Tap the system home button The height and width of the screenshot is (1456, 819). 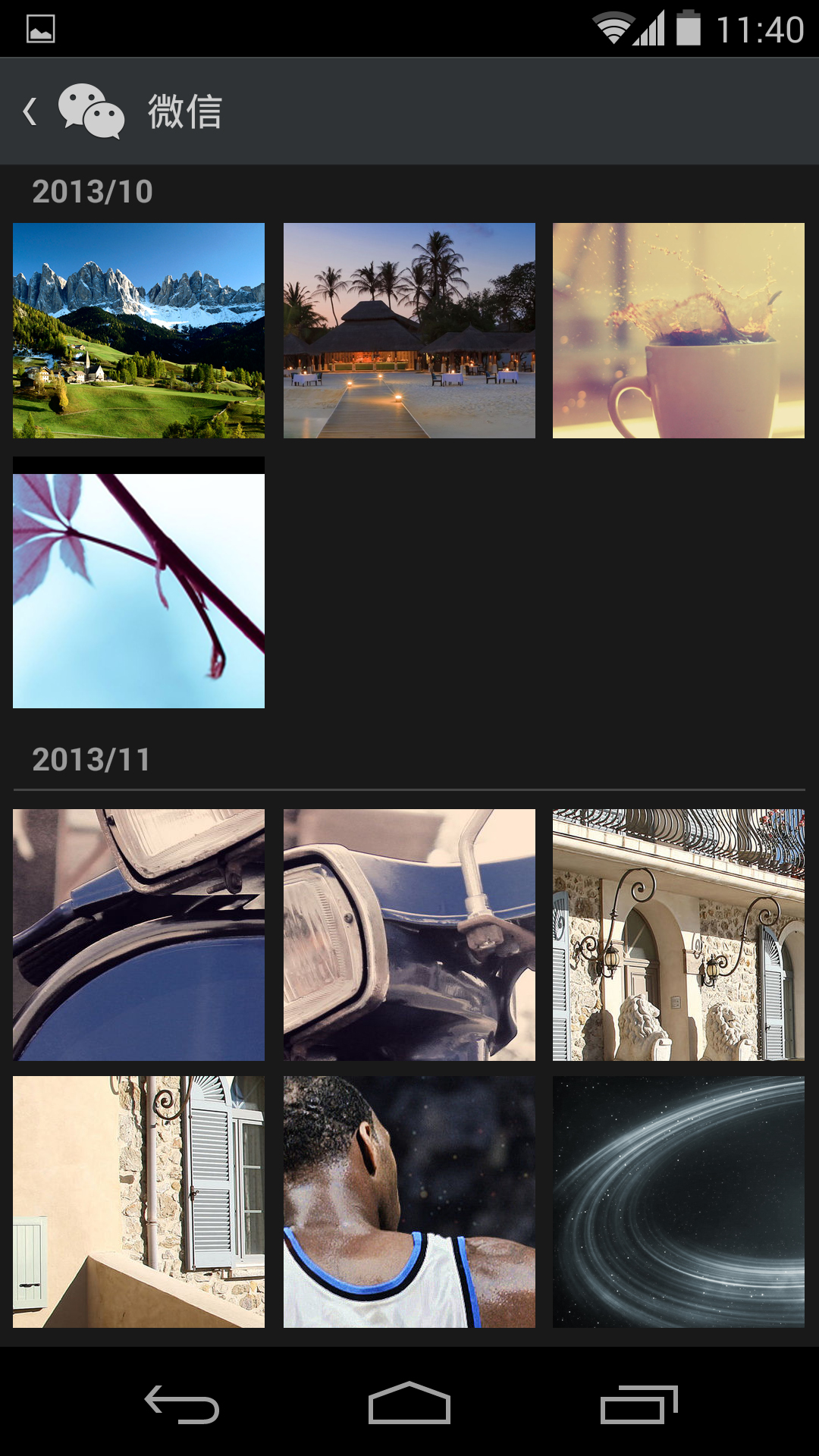pos(409,1404)
